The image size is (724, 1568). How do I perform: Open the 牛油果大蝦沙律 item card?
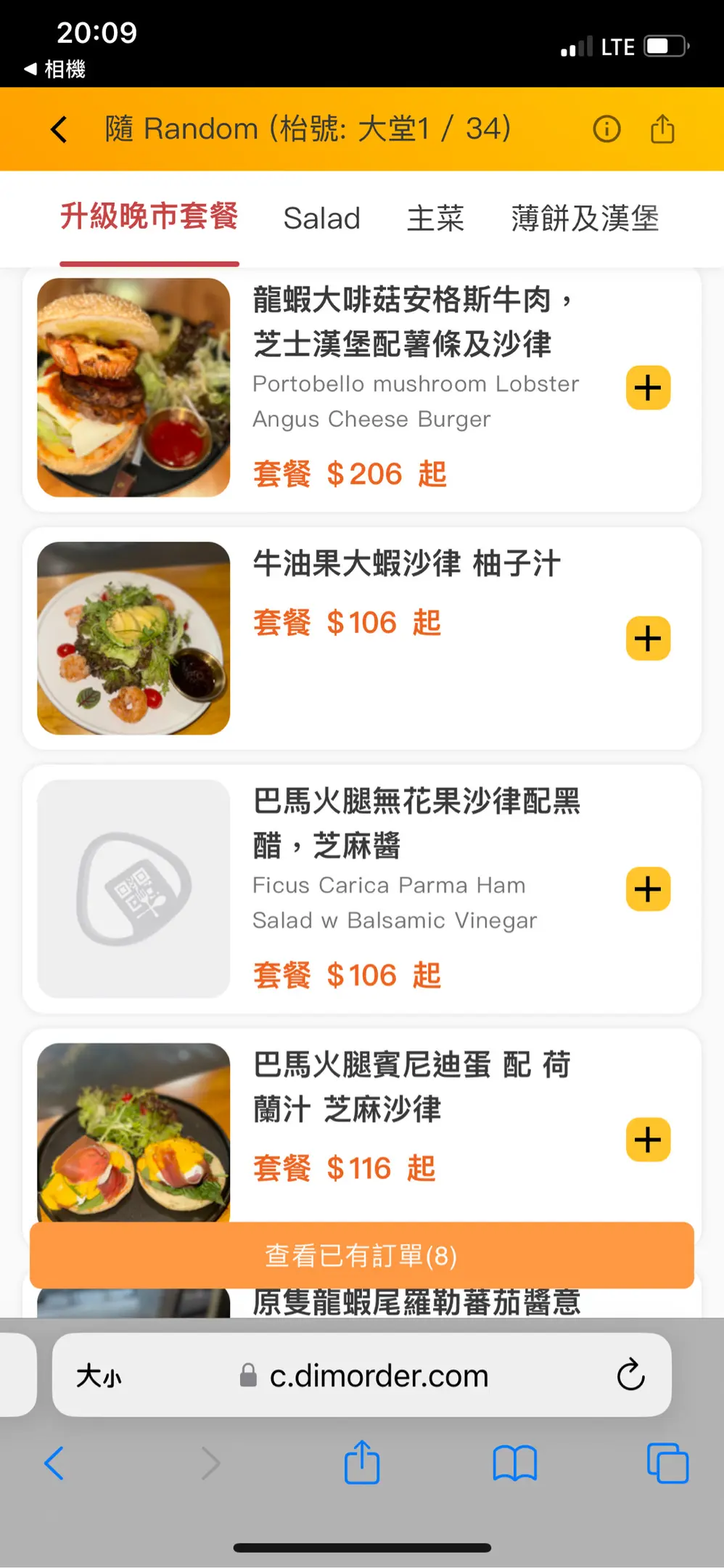pyautogui.click(x=362, y=638)
